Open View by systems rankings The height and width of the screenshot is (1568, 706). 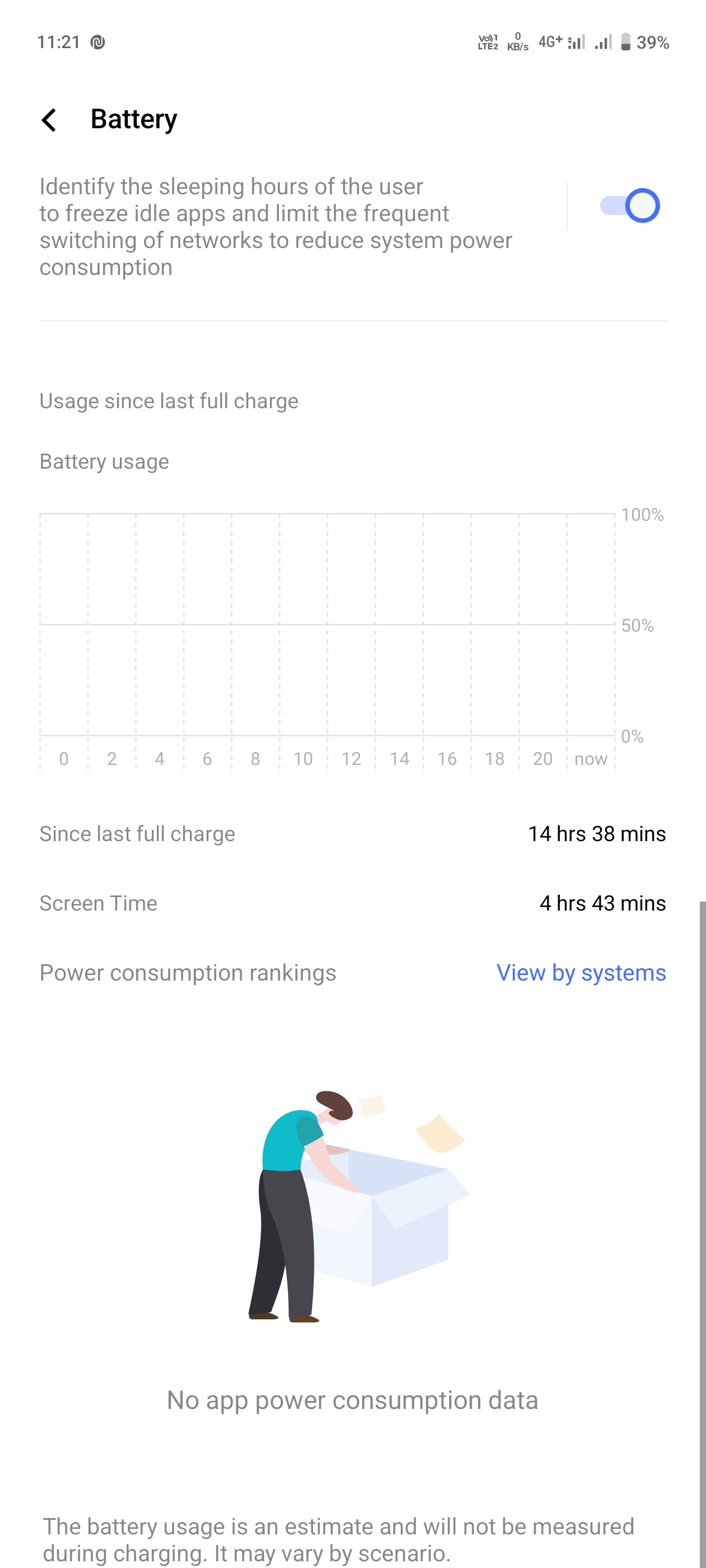click(580, 973)
